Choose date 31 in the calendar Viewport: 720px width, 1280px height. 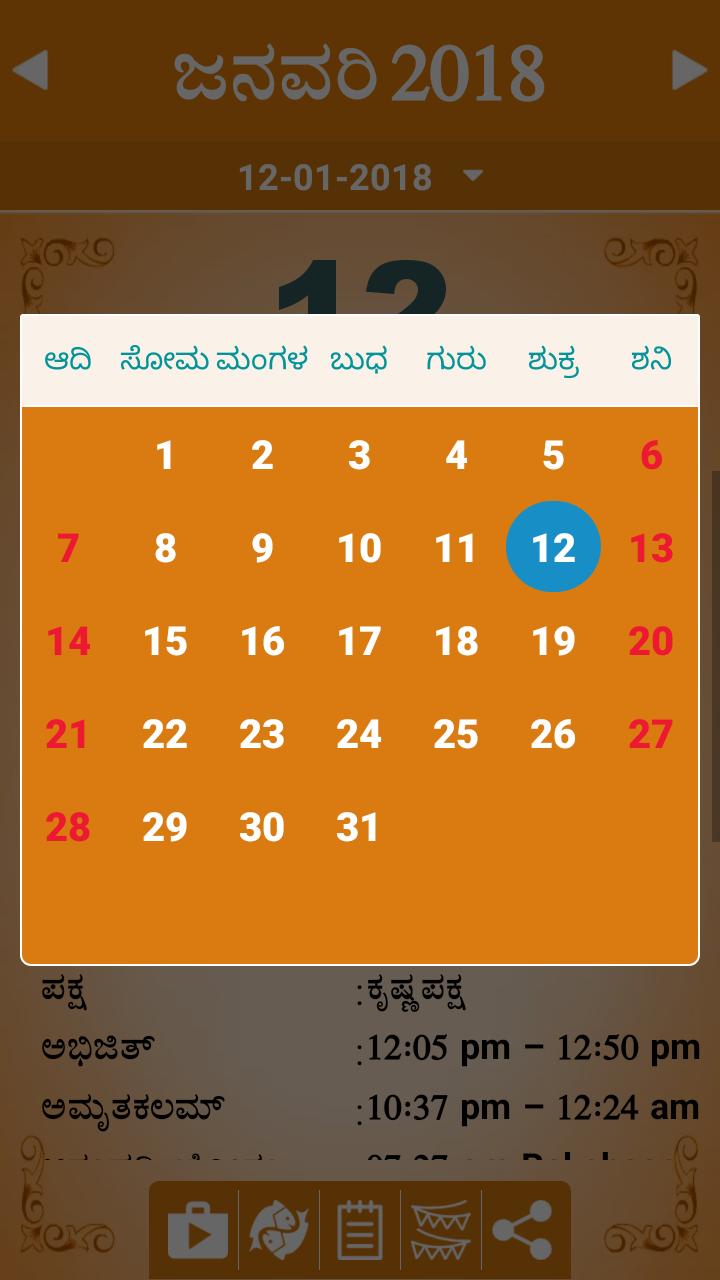[x=359, y=828]
